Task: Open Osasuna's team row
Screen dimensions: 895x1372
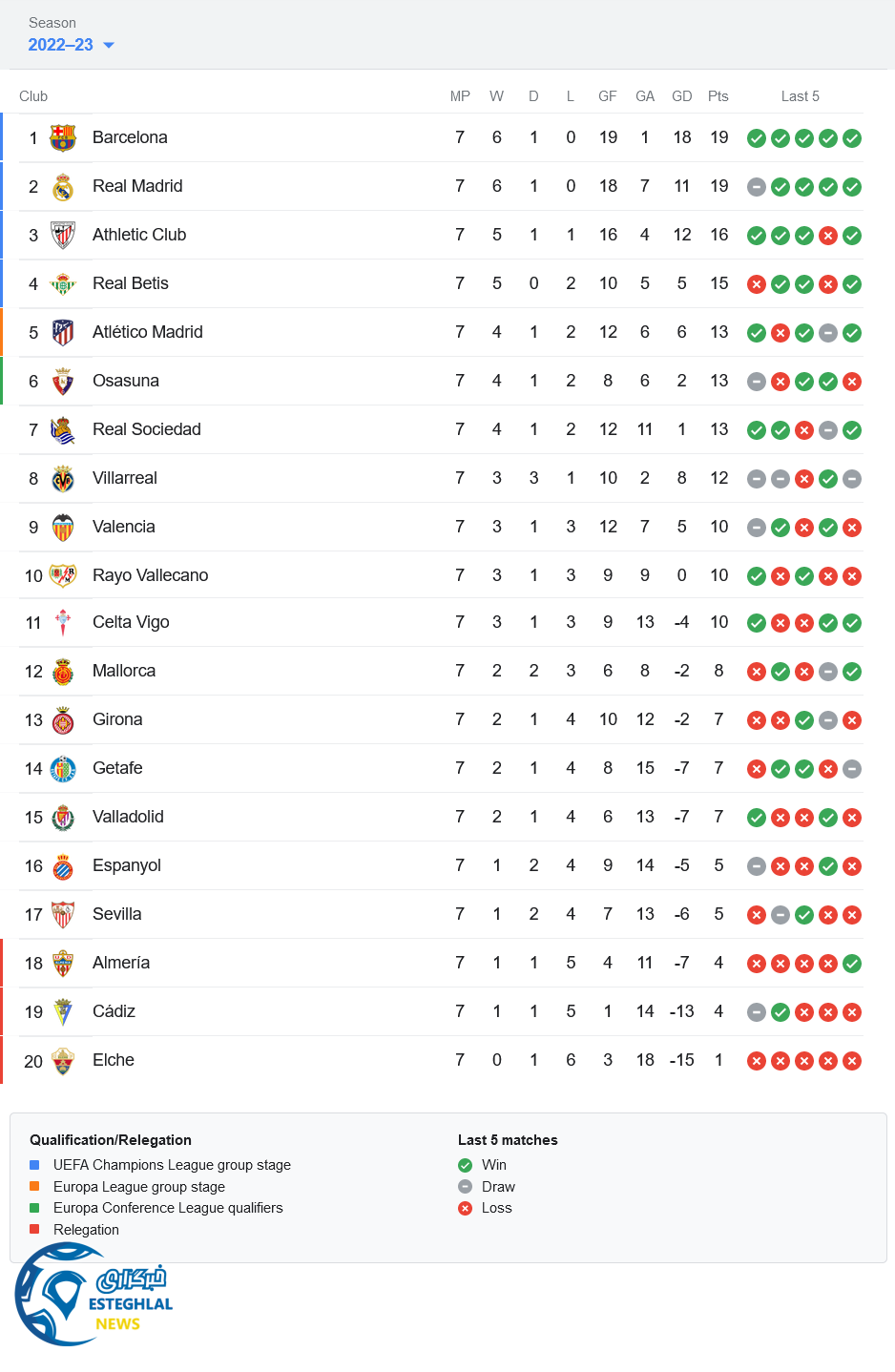Action: coord(126,381)
